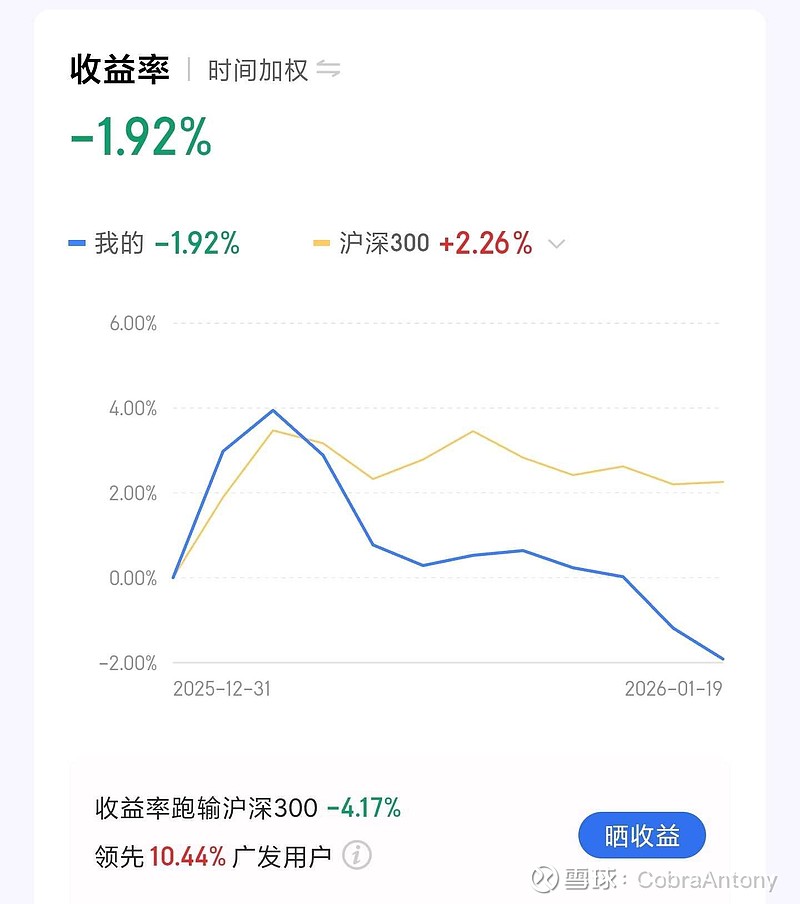
Task: Click the vertical divider icon beside 收益率
Action: [x=189, y=68]
